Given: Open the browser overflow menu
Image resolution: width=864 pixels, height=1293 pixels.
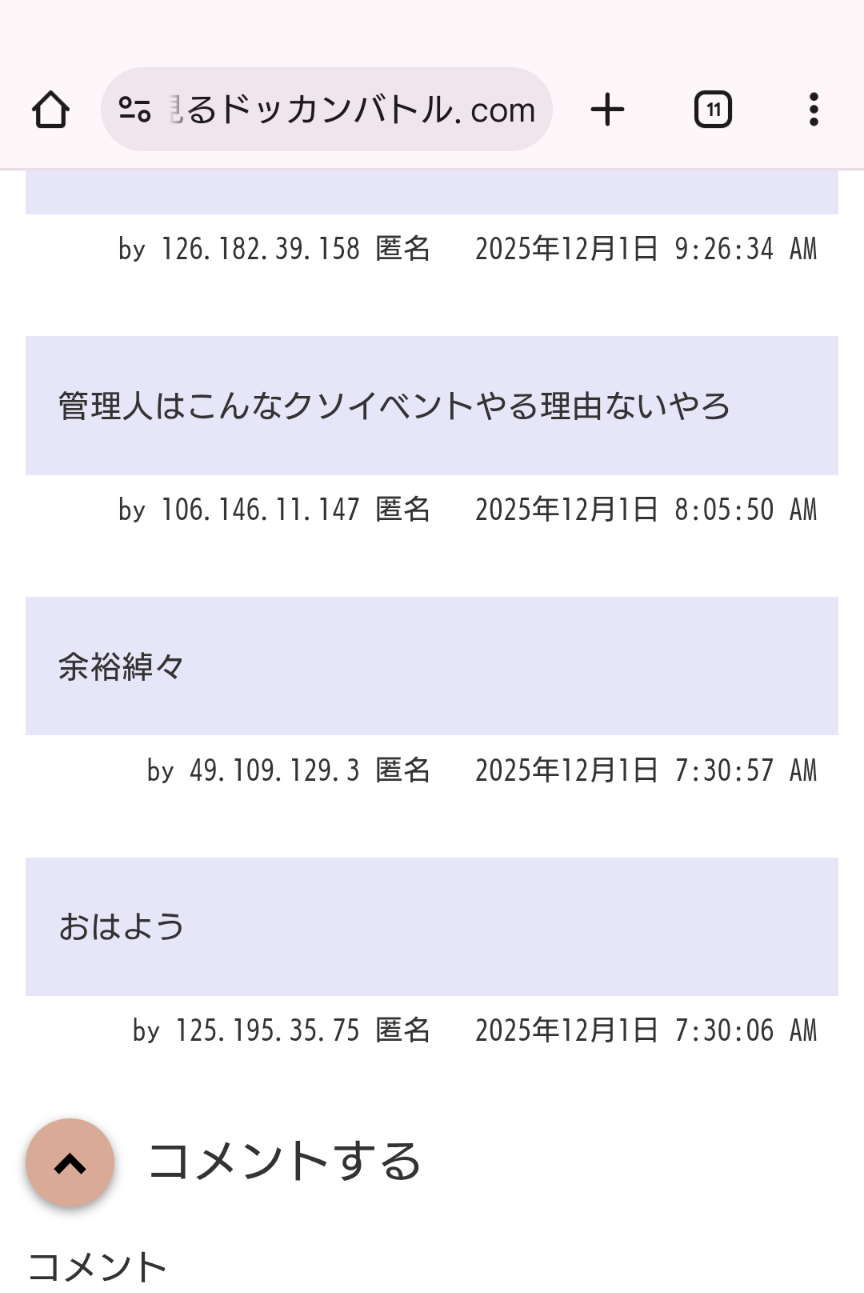Looking at the screenshot, I should 813,110.
